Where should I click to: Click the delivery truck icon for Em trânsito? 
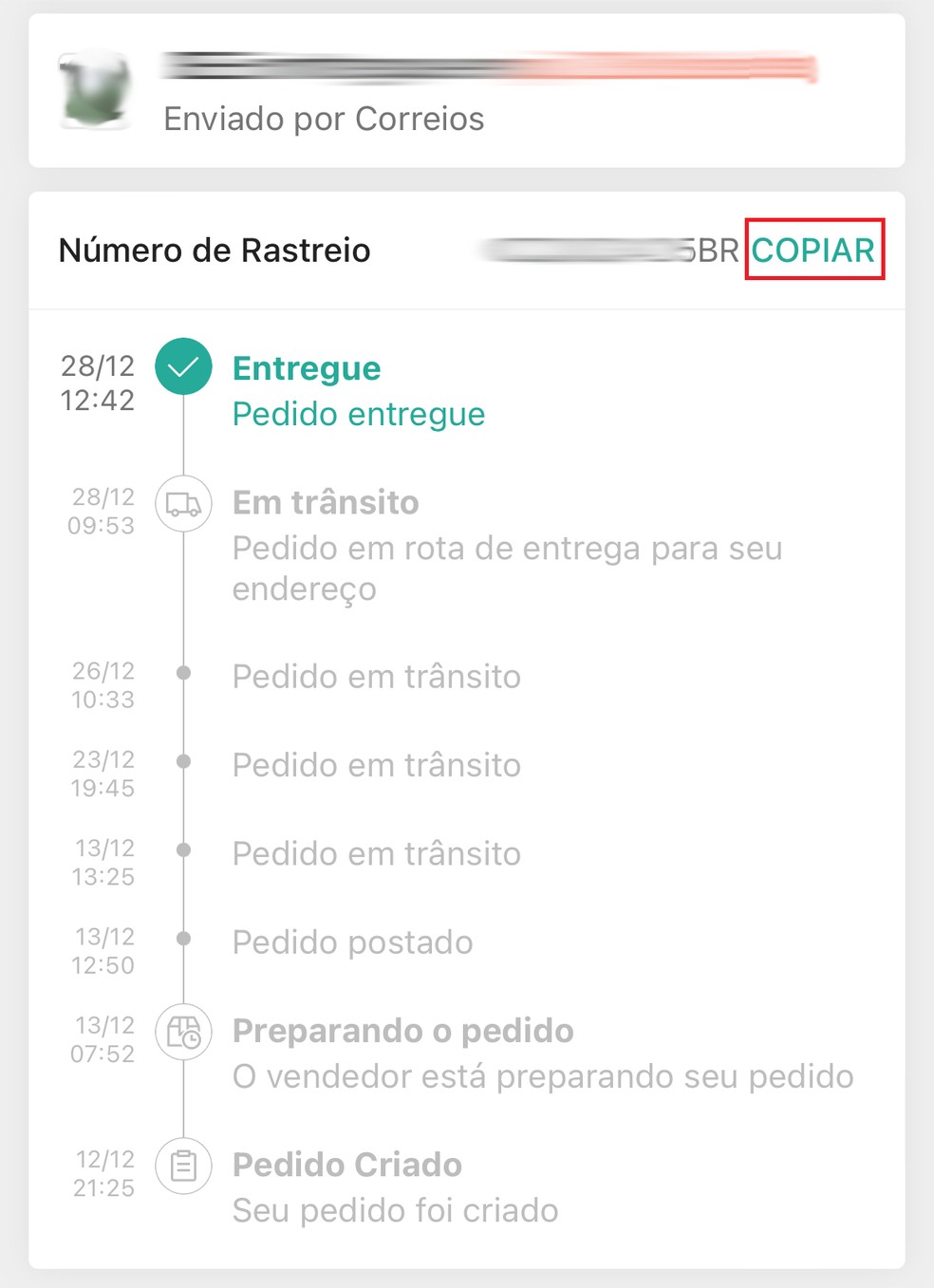pos(182,504)
